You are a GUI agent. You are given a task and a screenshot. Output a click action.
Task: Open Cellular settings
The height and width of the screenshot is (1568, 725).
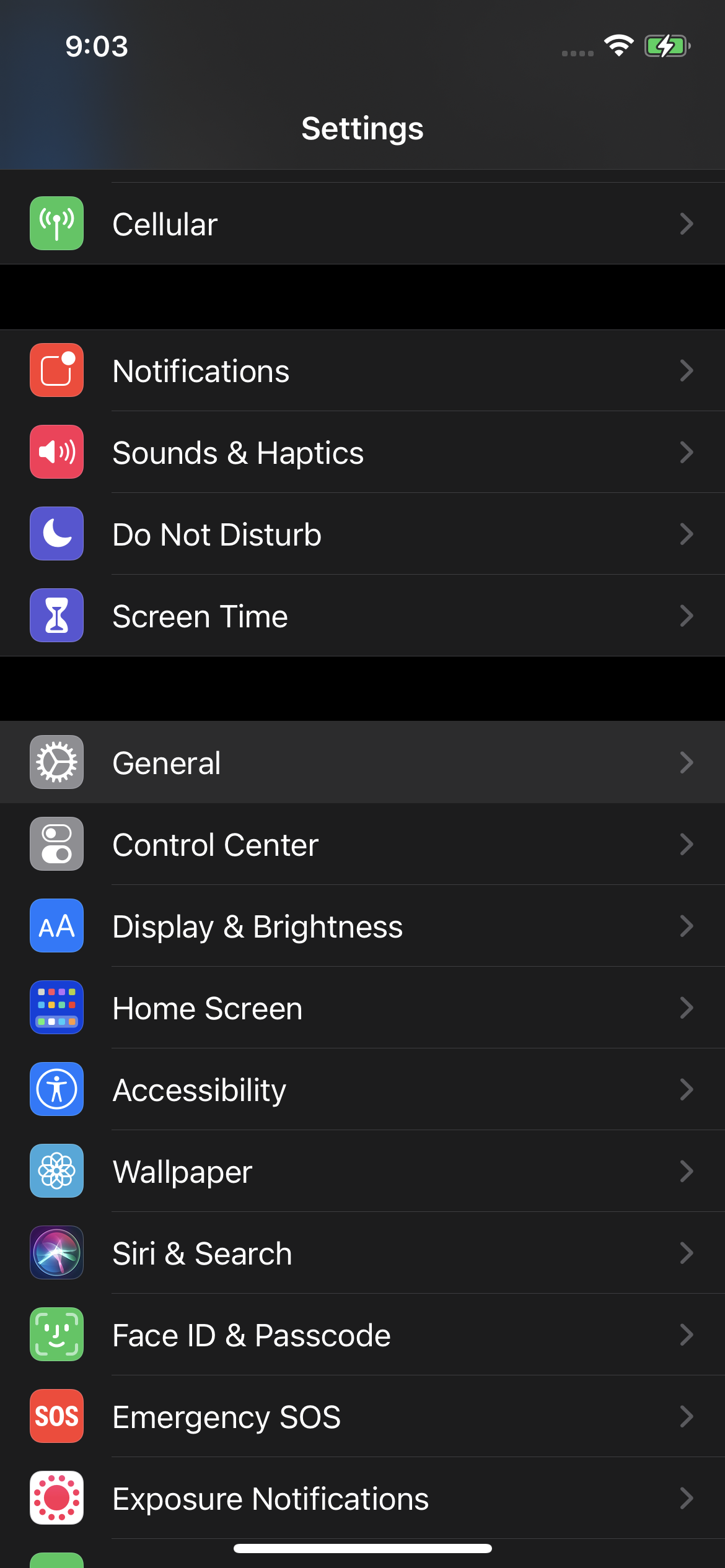coord(362,224)
